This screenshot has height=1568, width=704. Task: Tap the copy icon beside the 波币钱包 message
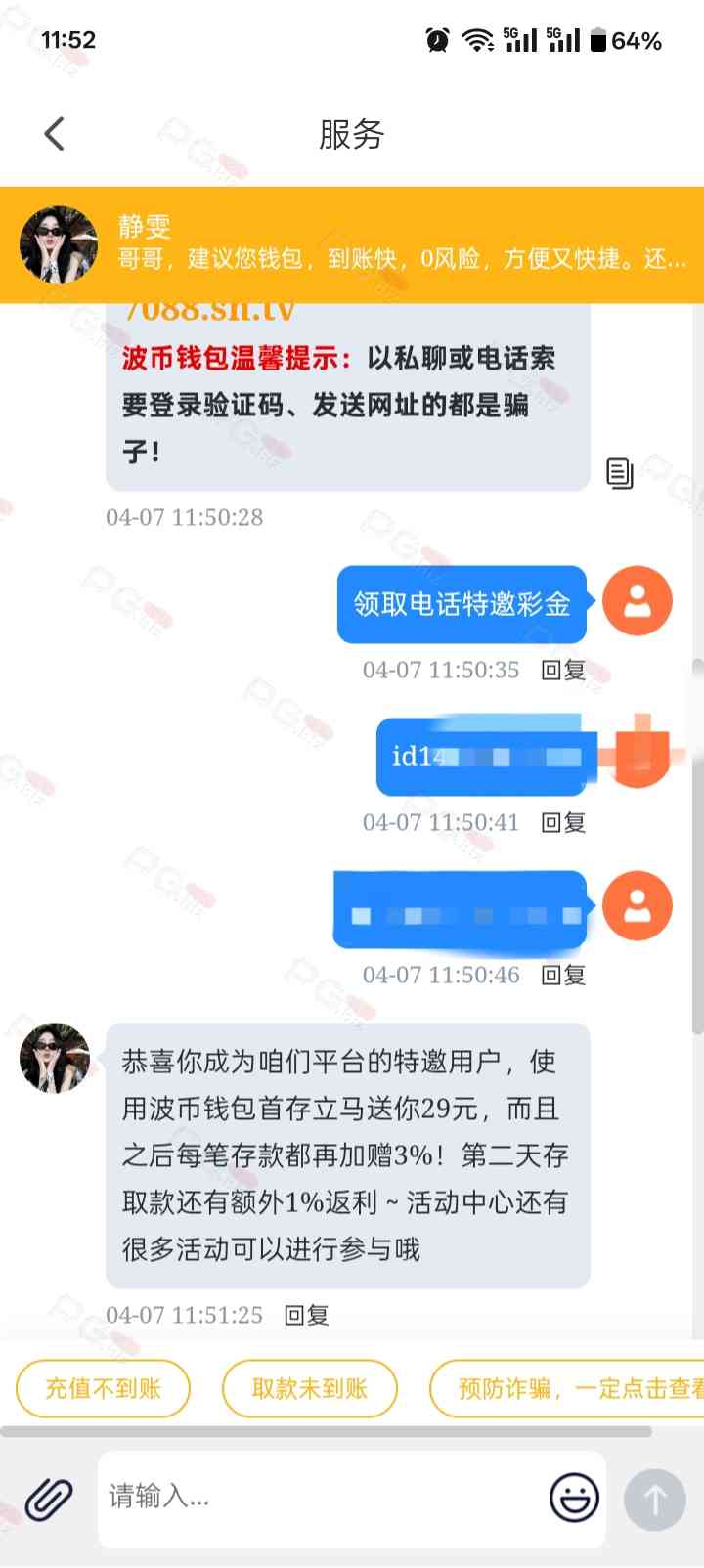tap(620, 473)
